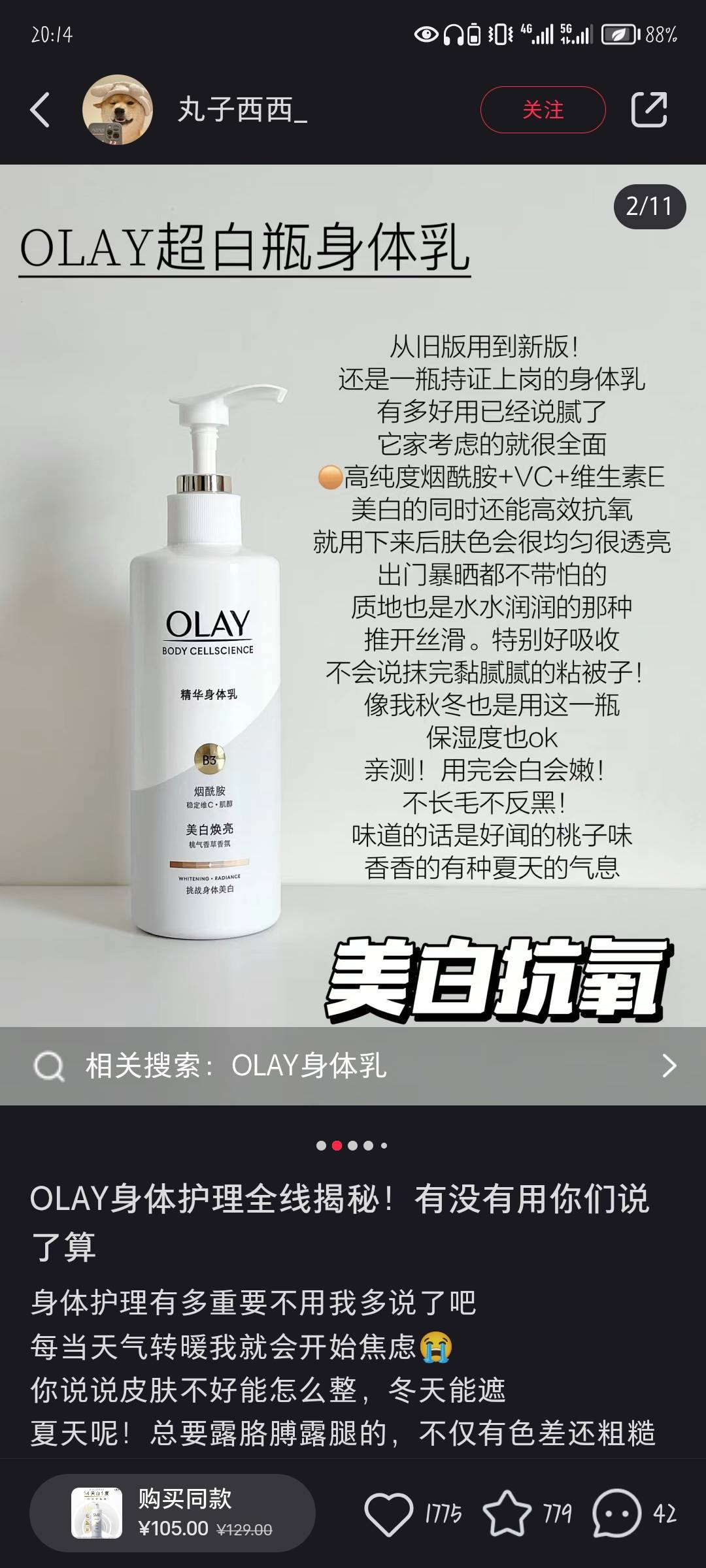Follow the author with 关注 button
Image resolution: width=706 pixels, height=1568 pixels.
[x=543, y=110]
